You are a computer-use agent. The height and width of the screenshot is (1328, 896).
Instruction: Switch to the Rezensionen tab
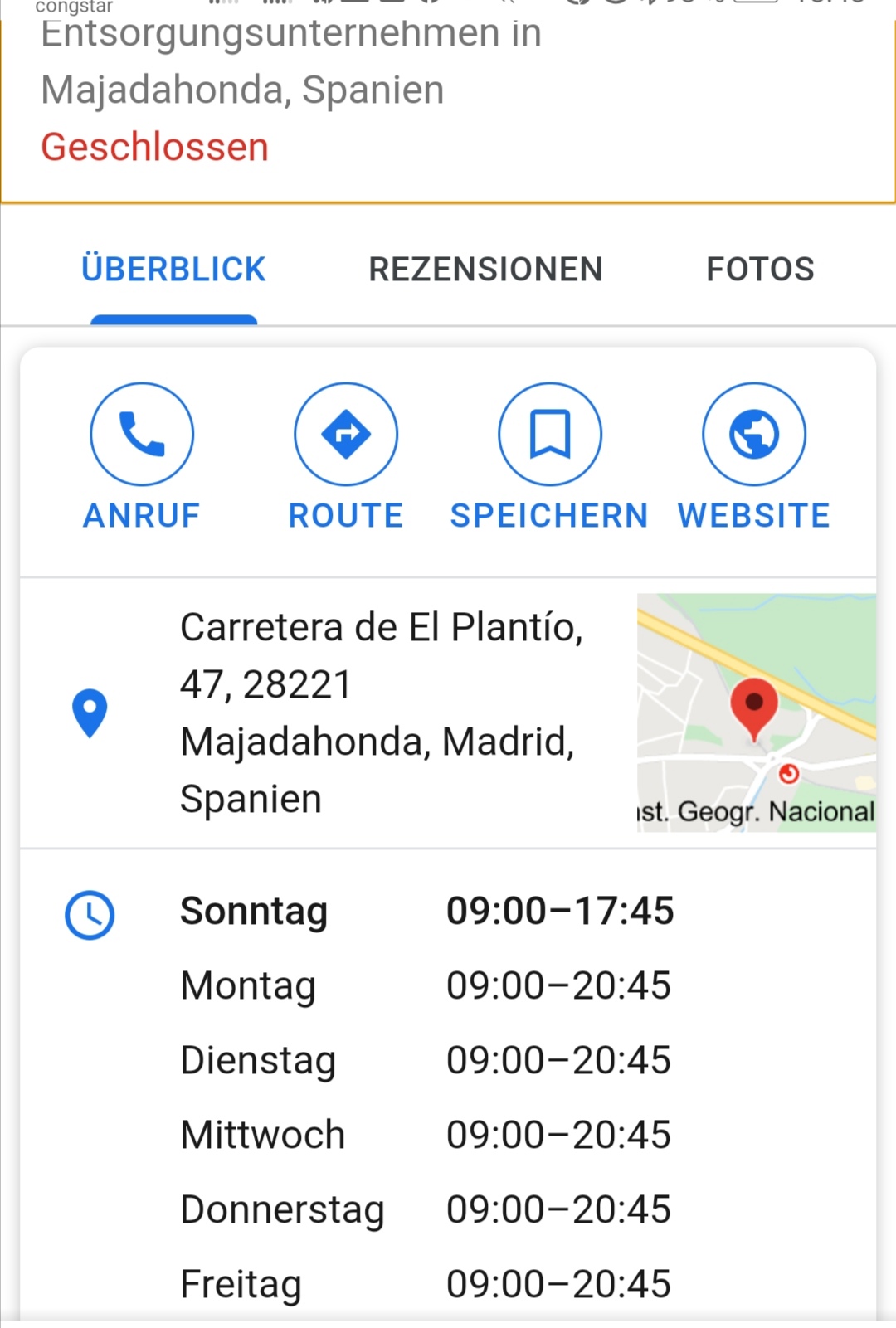click(x=485, y=270)
